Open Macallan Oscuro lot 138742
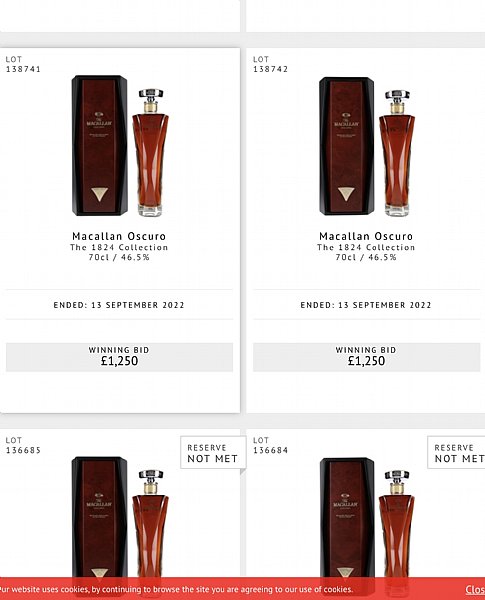Viewport: 485px width, 600px height. click(x=366, y=236)
